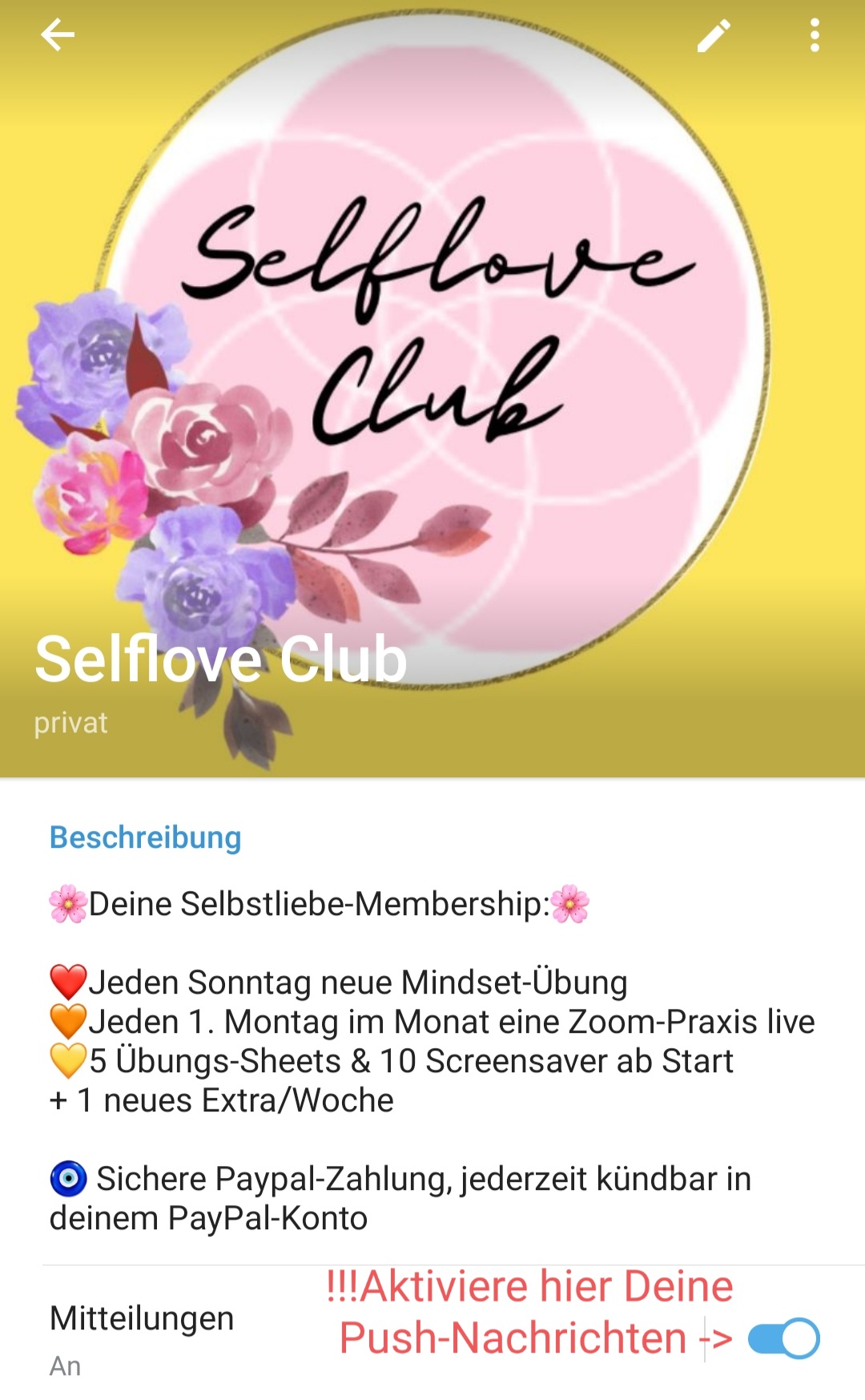865x1400 pixels.
Task: Open the three-dot overflow menu
Action: [815, 36]
